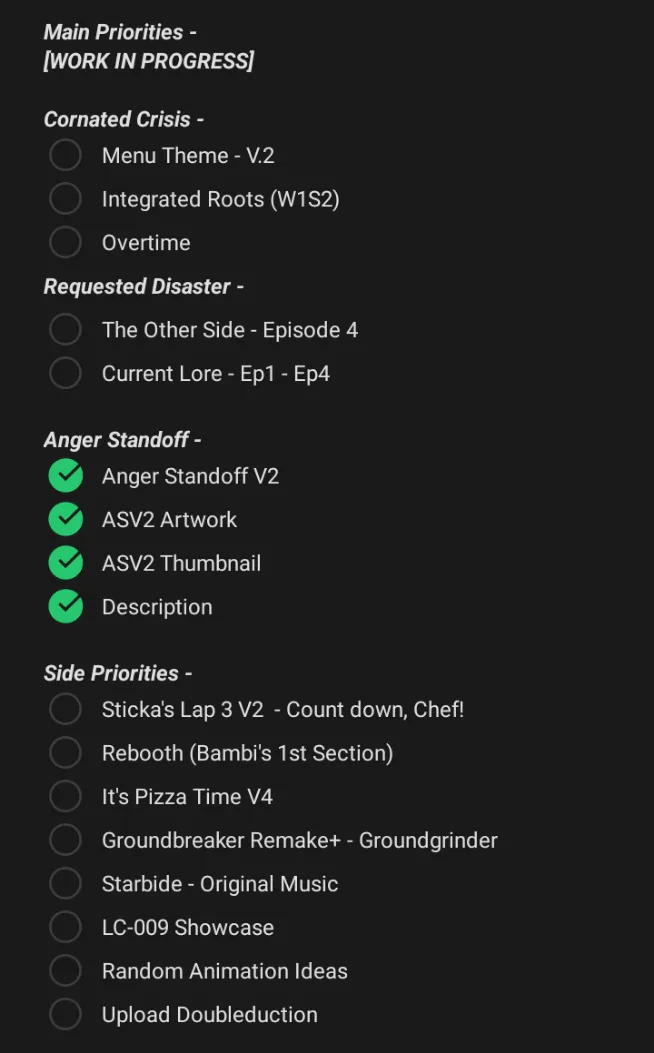Tick Rebooth (Bambi's 1st Section)
The width and height of the screenshot is (654, 1053).
pyautogui.click(x=65, y=753)
